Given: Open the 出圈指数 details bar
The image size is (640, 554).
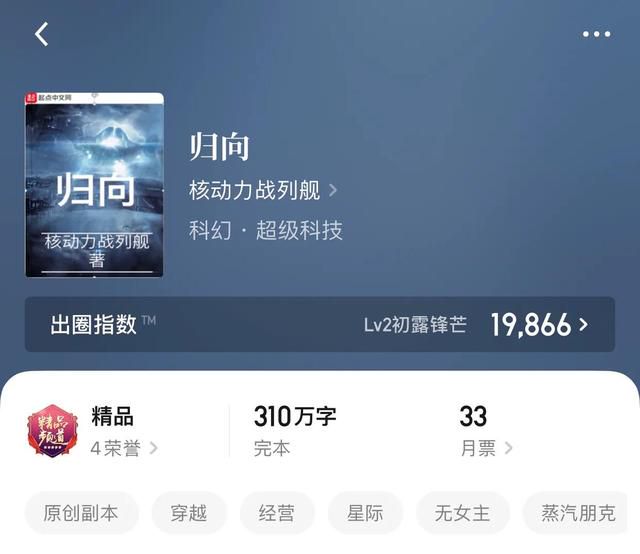Looking at the screenshot, I should 320,324.
